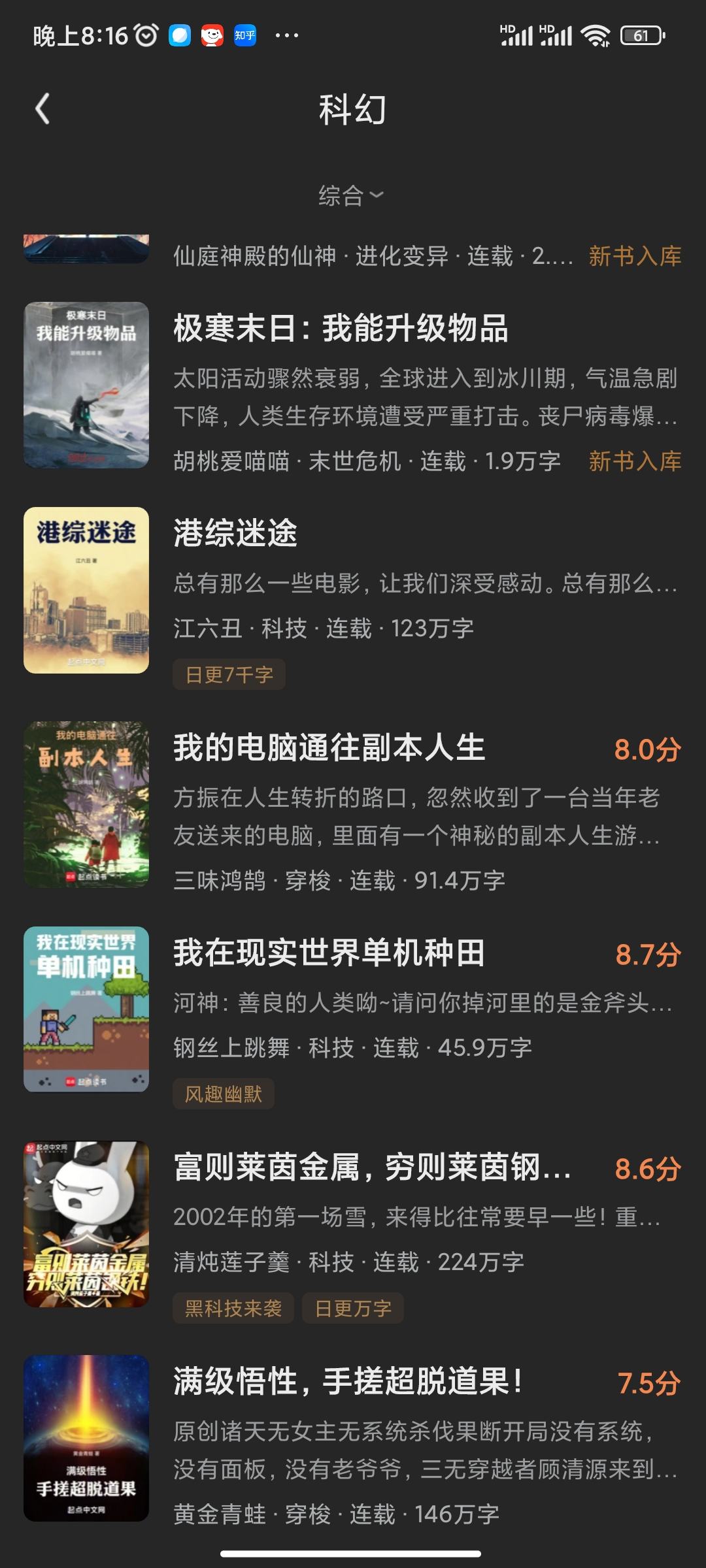
Task: Tap the 风趣幽默 tag chip
Action: pyautogui.click(x=223, y=1094)
